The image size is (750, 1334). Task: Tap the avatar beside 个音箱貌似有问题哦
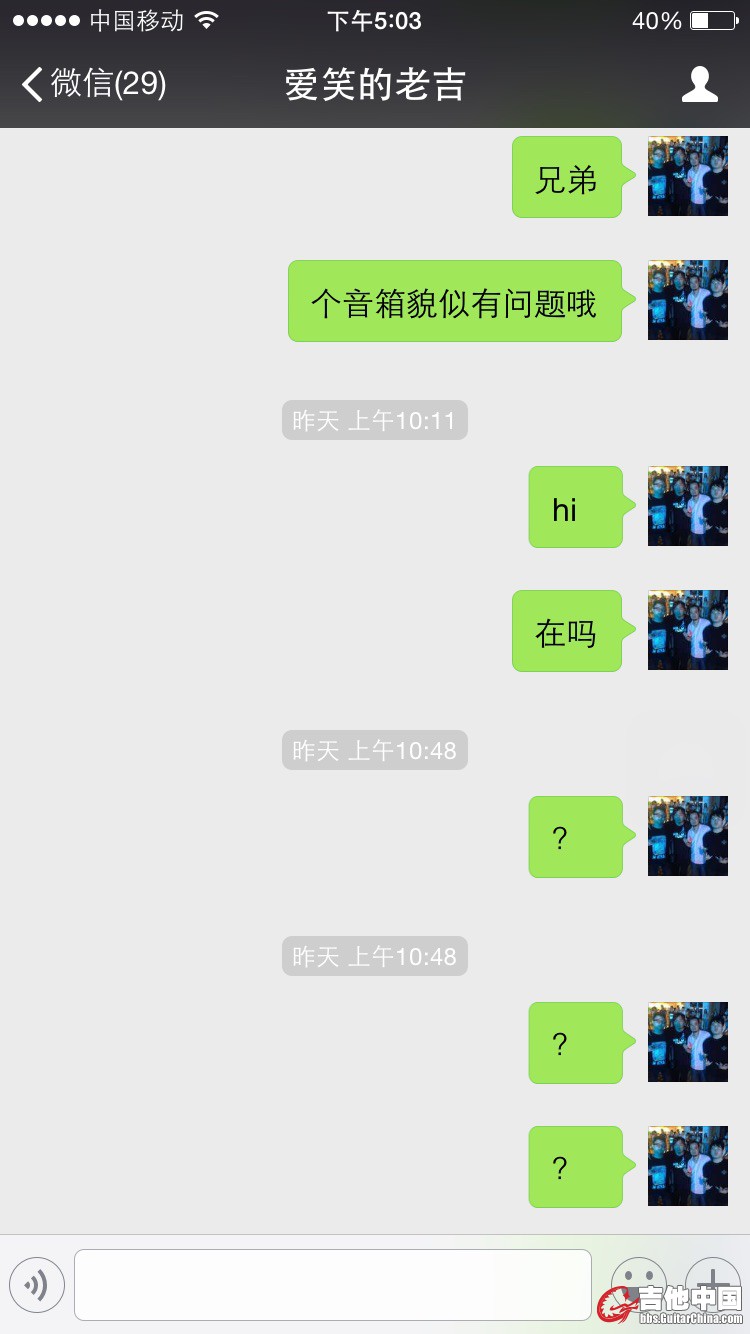click(687, 300)
